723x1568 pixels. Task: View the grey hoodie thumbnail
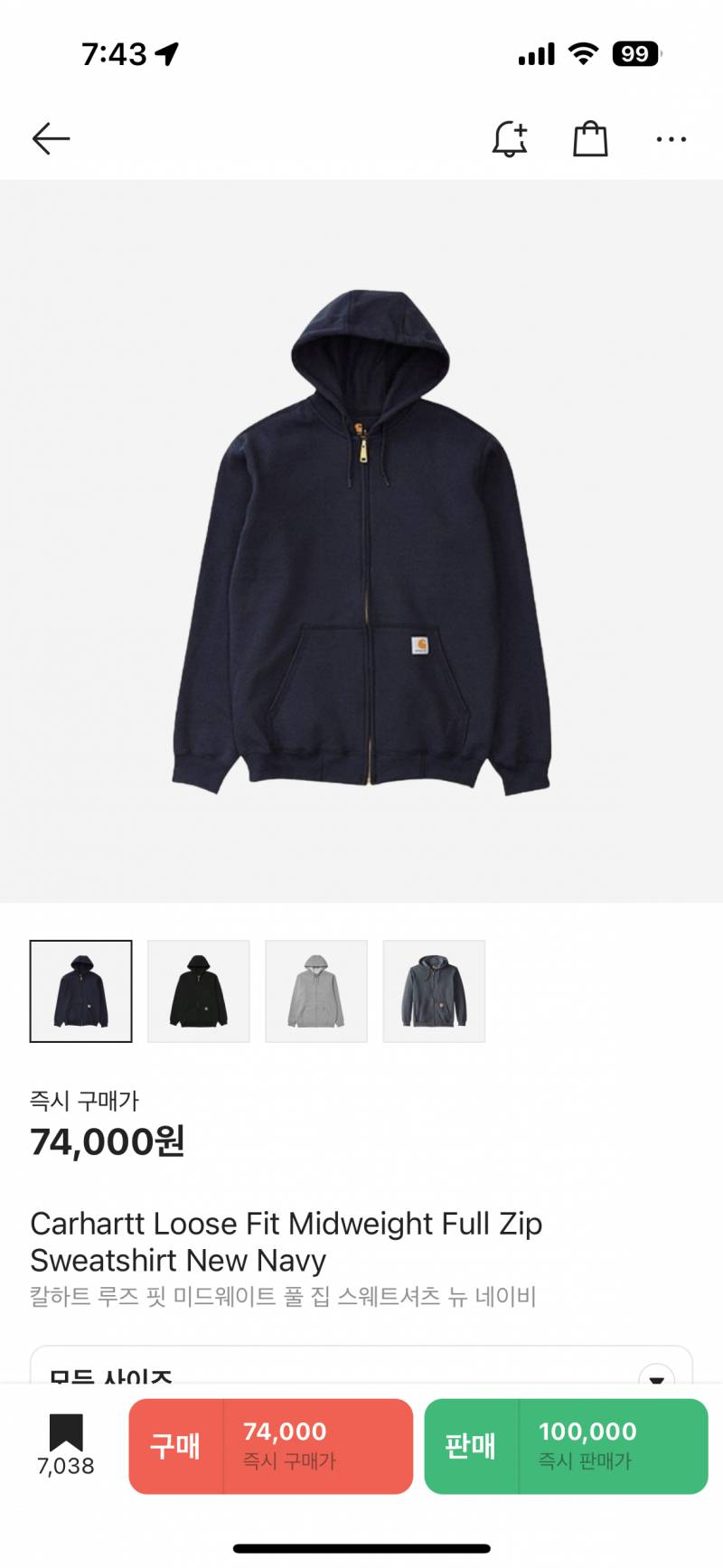pos(316,991)
